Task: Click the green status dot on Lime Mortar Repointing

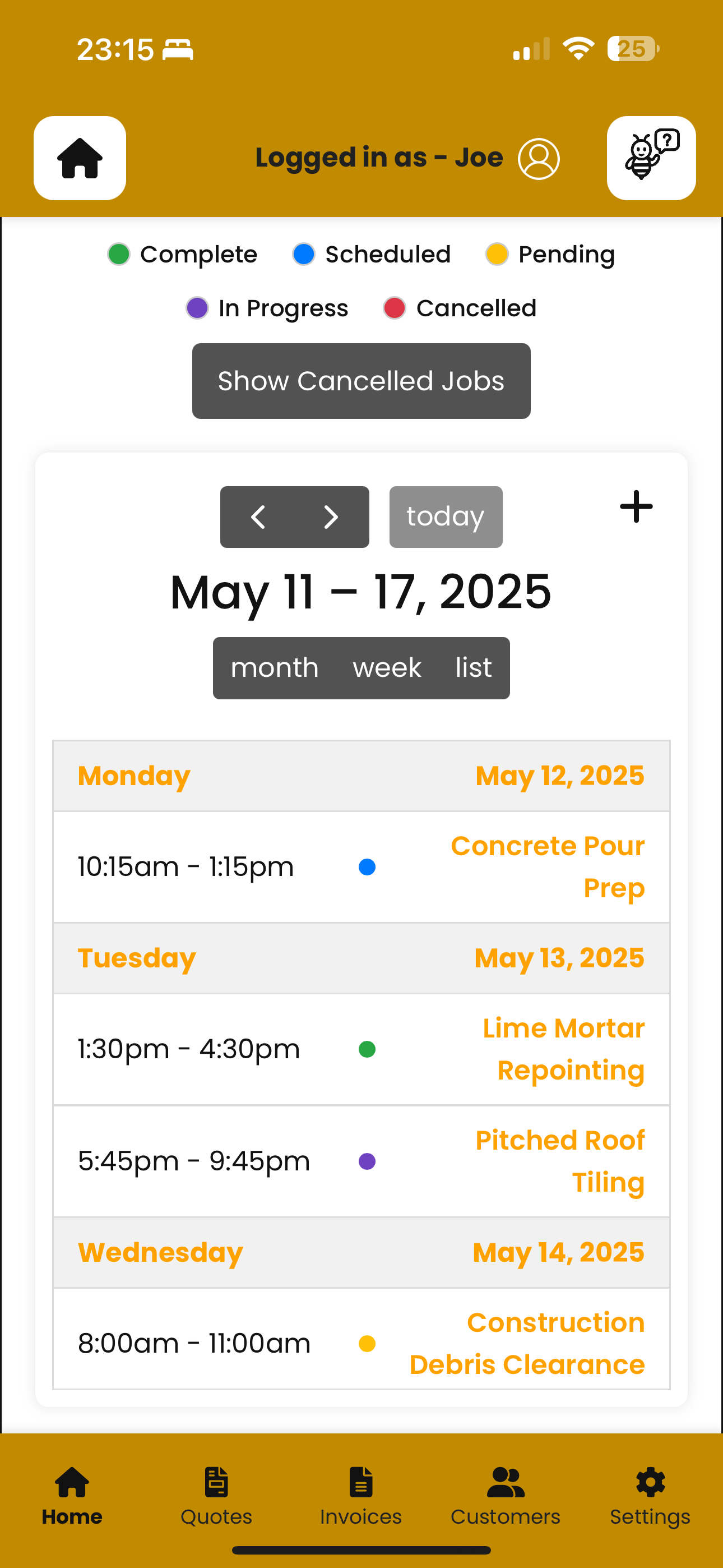Action: 367,1048
